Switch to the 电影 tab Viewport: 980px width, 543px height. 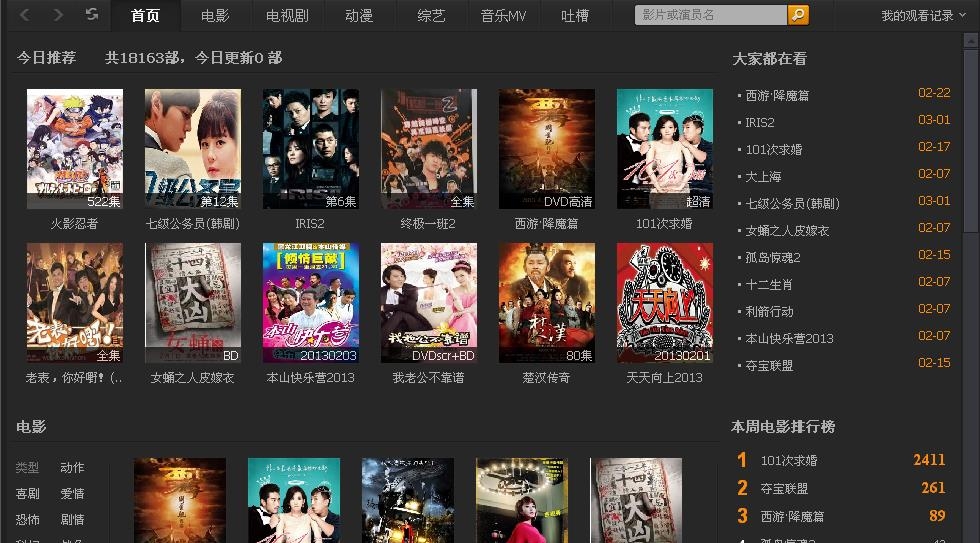pos(215,16)
